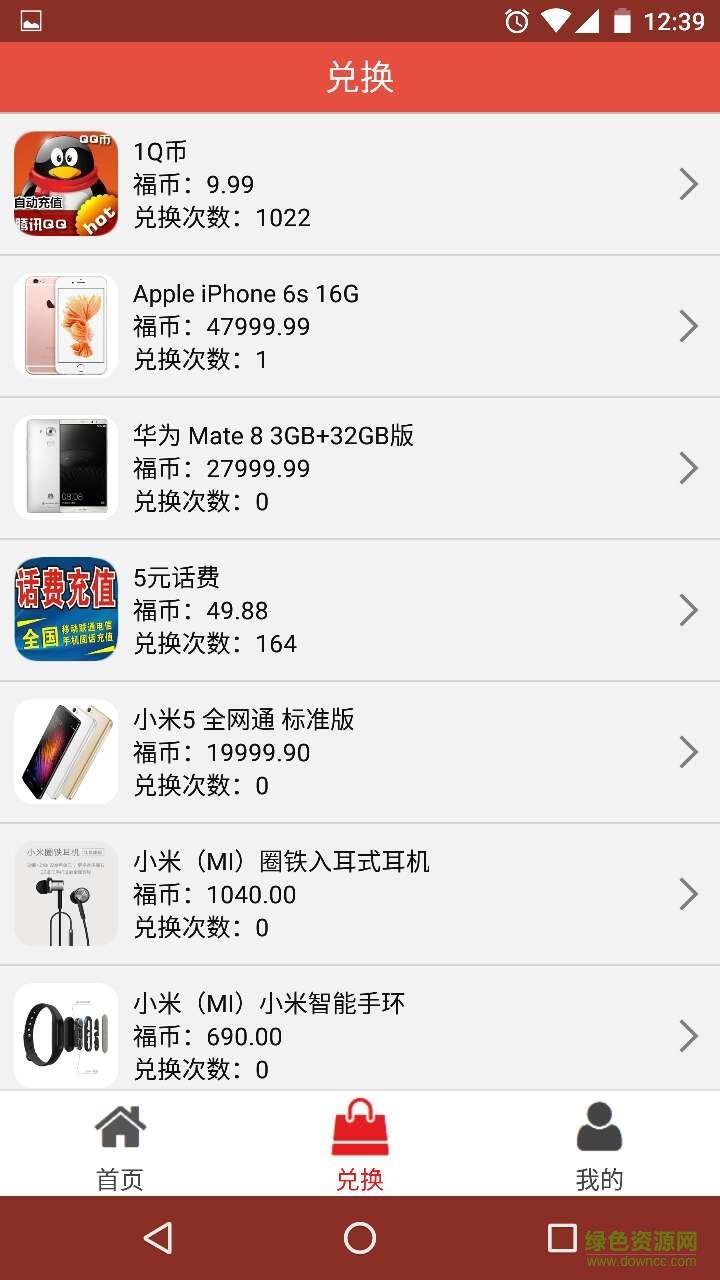The width and height of the screenshot is (720, 1280).
Task: Open the Apple iPhone 6s 16G item
Action: coord(360,326)
